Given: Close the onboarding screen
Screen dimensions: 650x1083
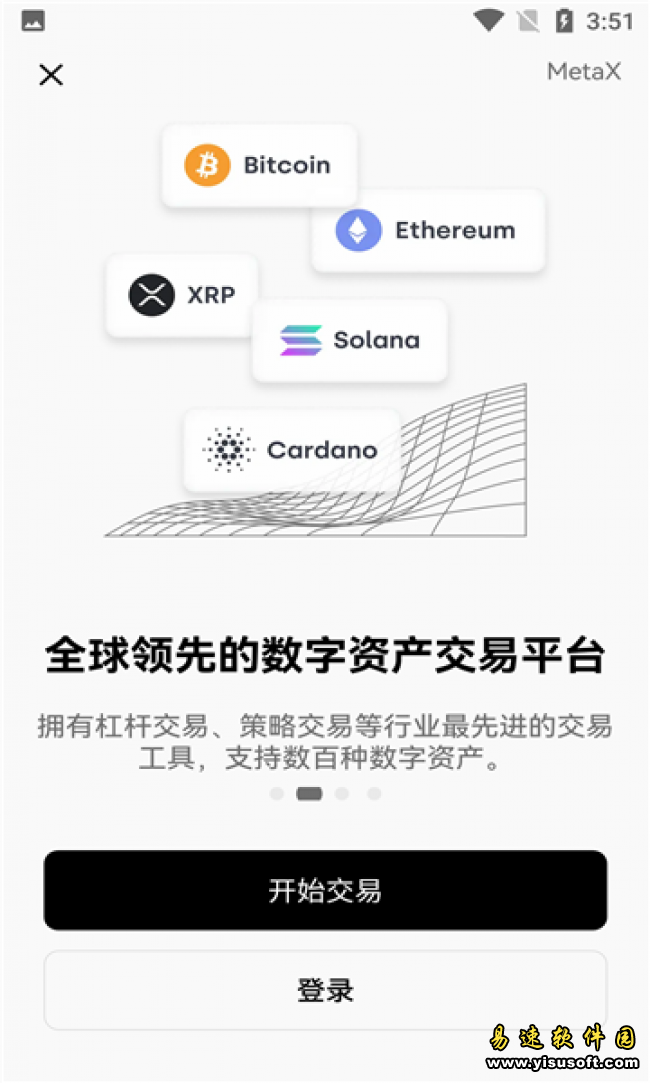Looking at the screenshot, I should coord(51,74).
